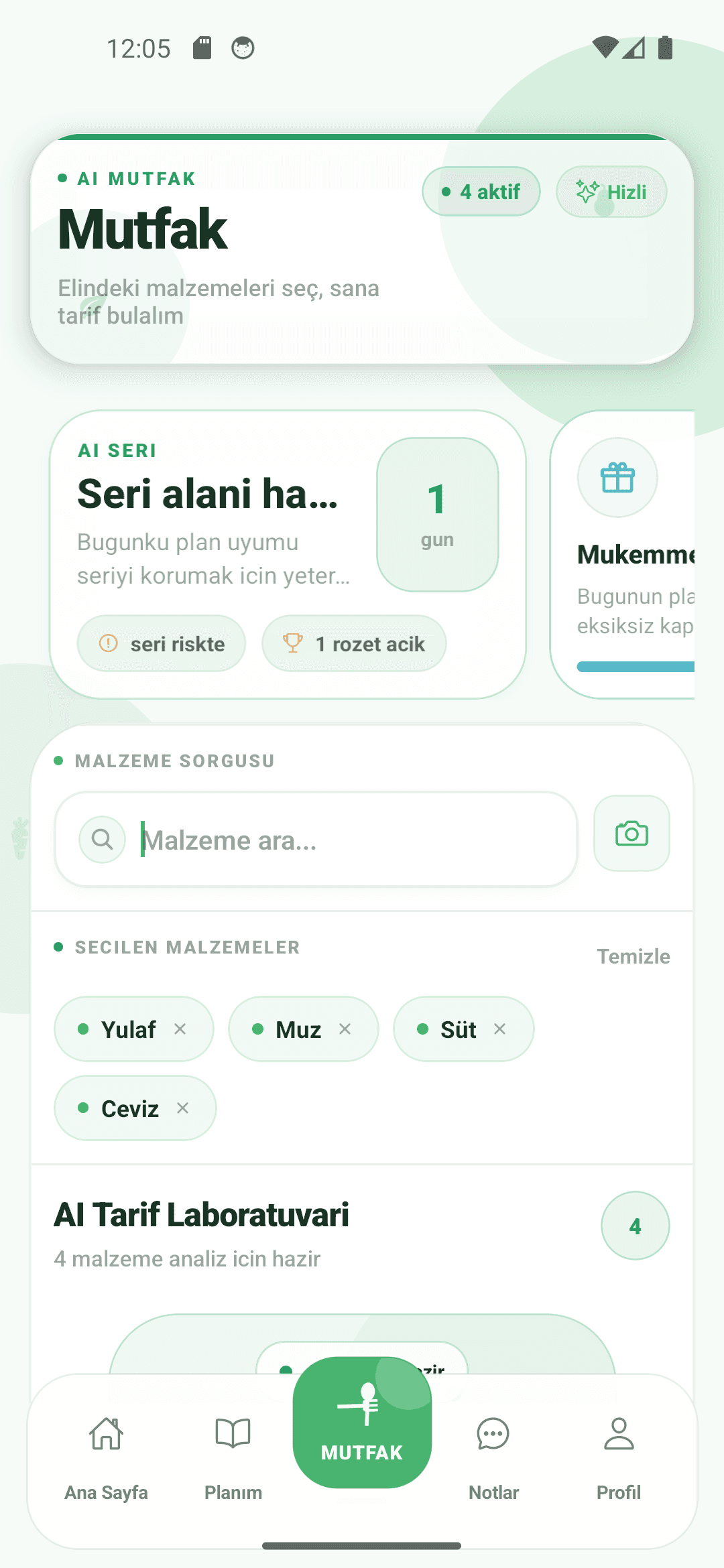The height and width of the screenshot is (1568, 724).
Task: Tap the gift icon on the Mukemmel card
Action: tap(617, 477)
